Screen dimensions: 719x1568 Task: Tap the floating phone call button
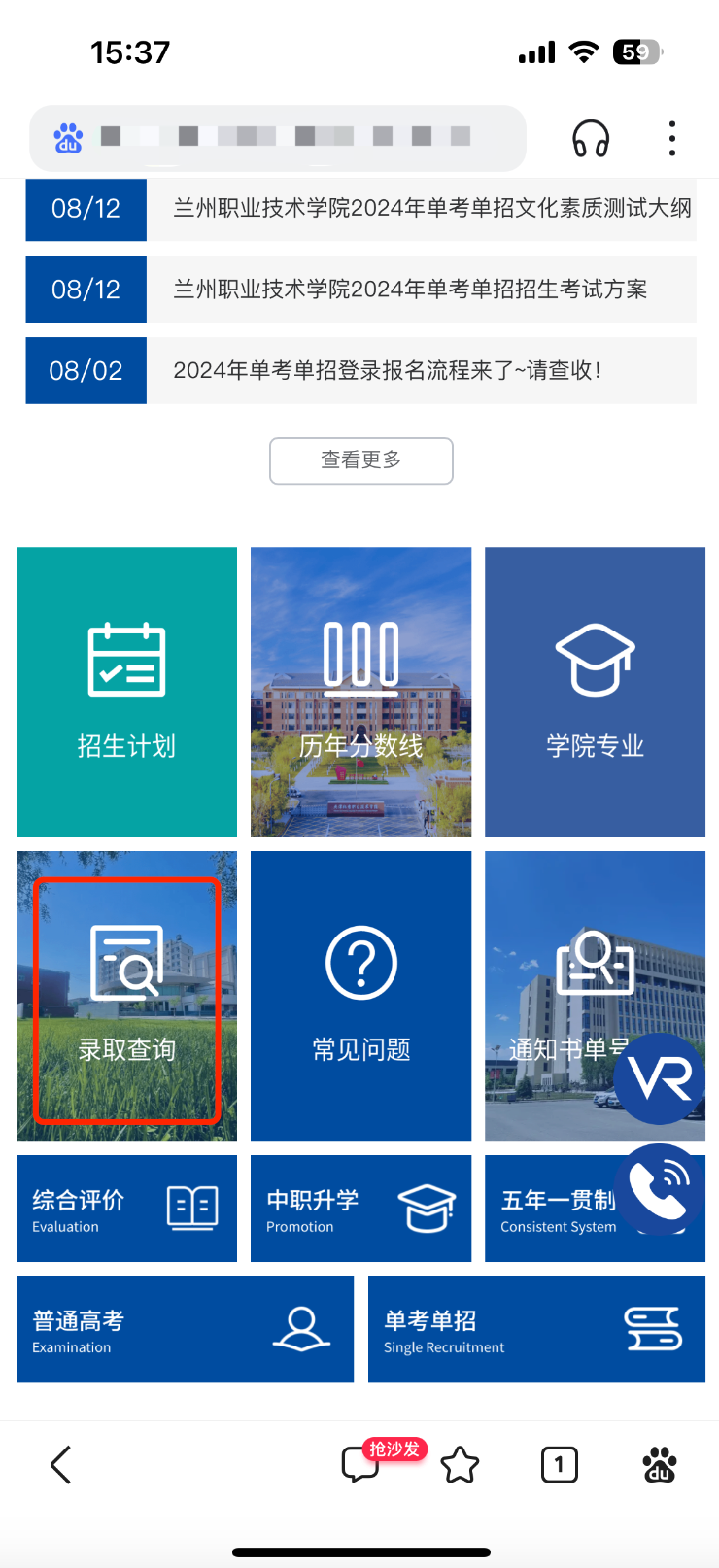pos(660,1189)
